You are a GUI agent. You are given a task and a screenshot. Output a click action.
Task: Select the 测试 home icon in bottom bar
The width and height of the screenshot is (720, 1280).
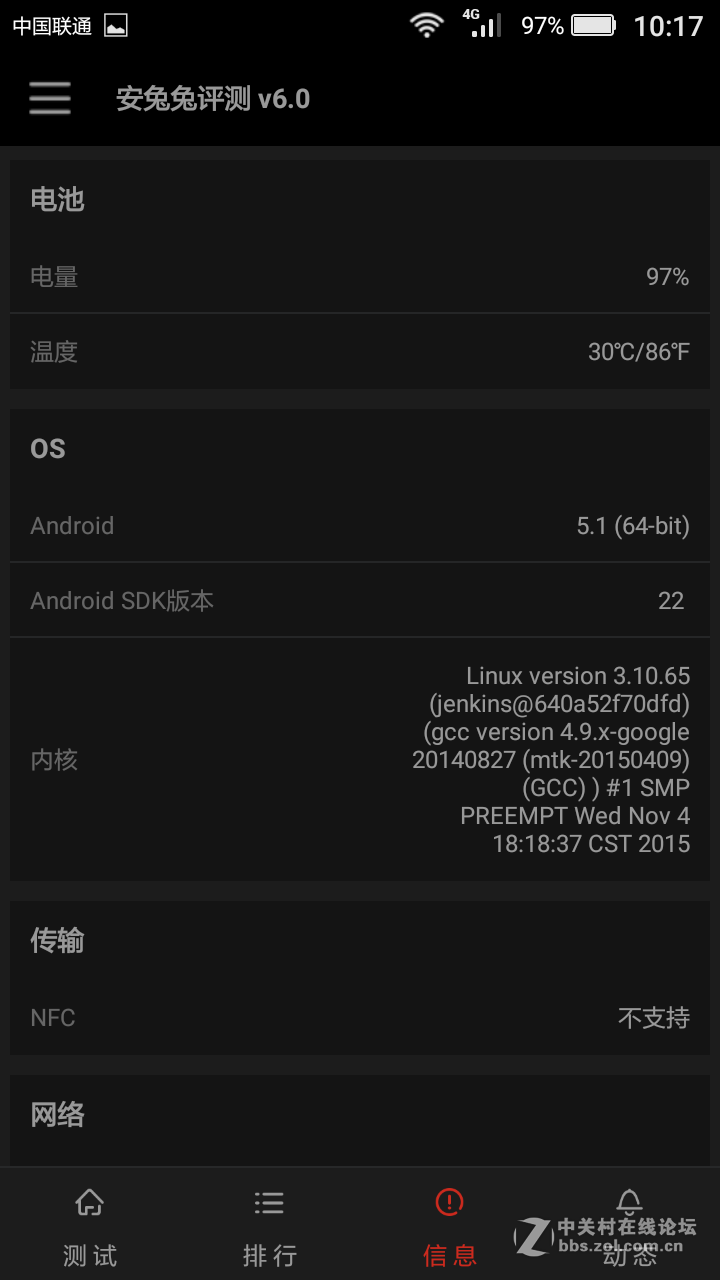tap(89, 1203)
